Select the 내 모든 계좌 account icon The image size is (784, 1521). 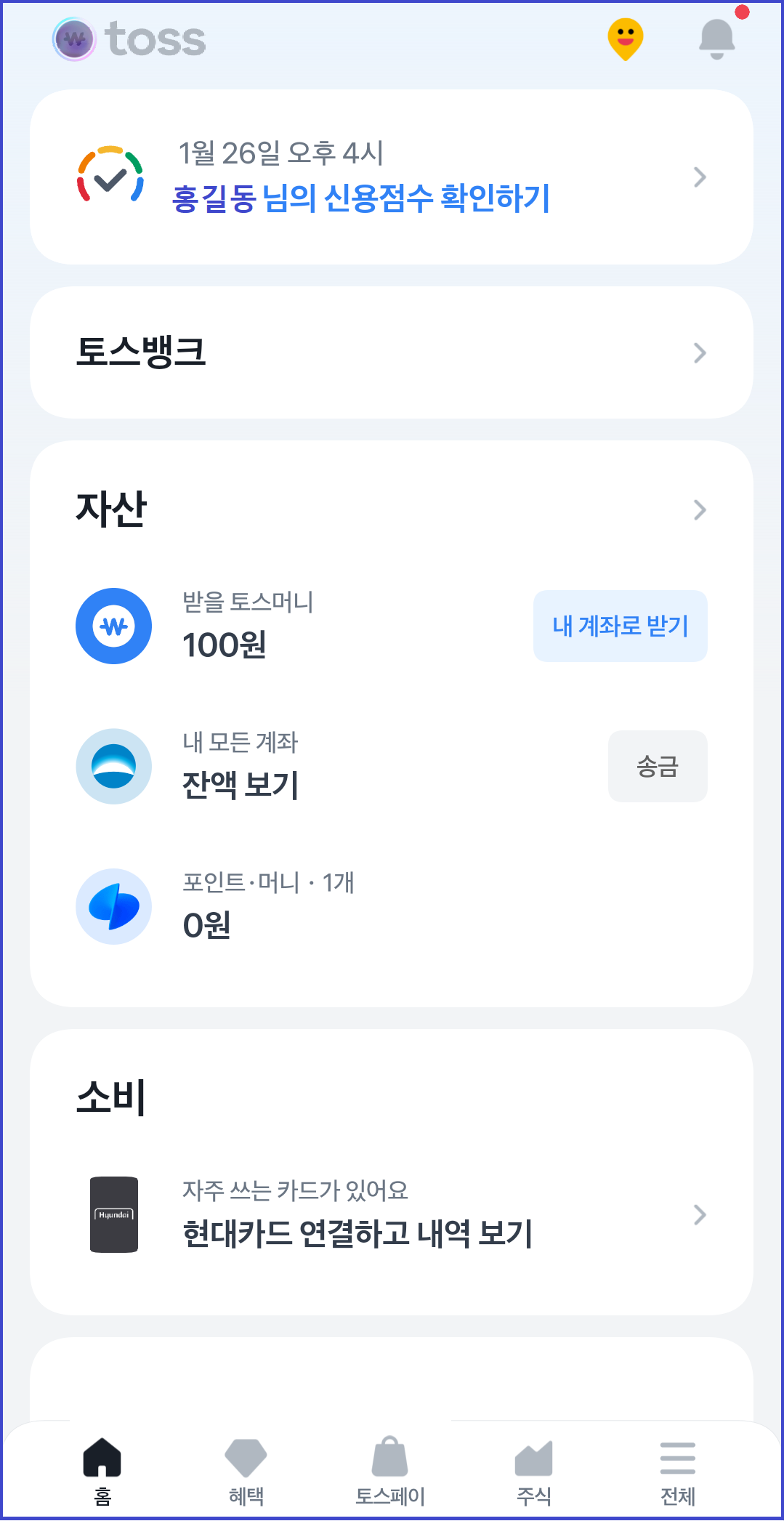[113, 767]
